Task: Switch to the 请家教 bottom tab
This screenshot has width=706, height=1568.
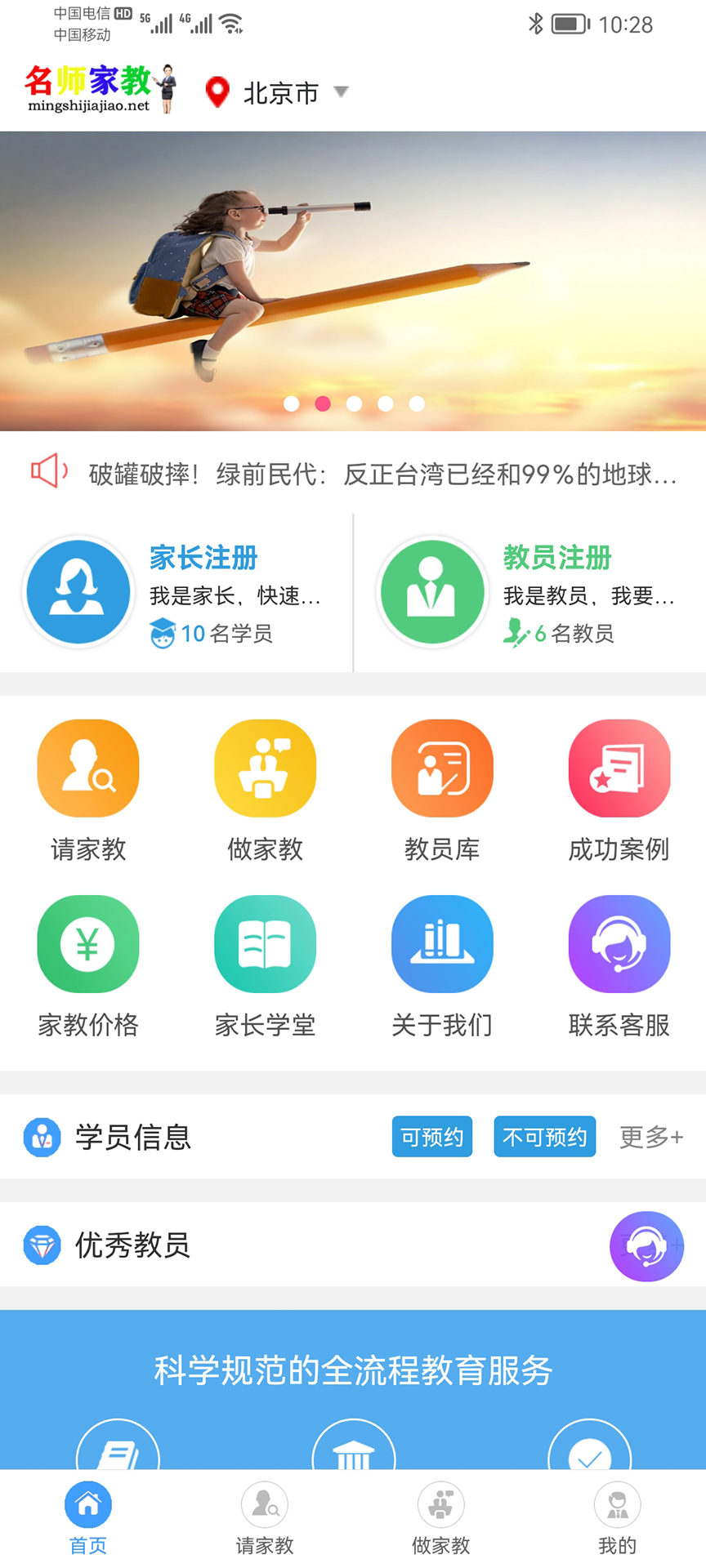Action: pos(265,1518)
